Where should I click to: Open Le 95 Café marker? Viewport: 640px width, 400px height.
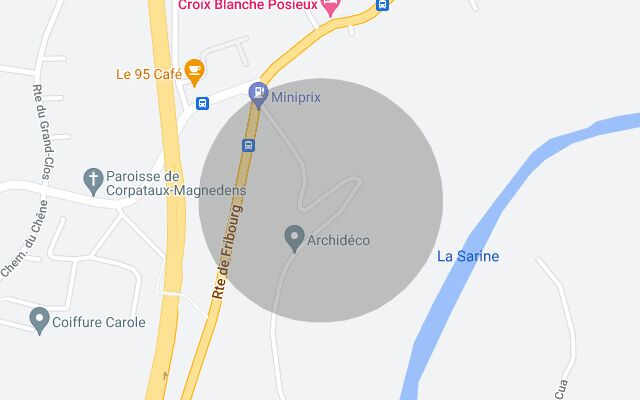pyautogui.click(x=195, y=71)
